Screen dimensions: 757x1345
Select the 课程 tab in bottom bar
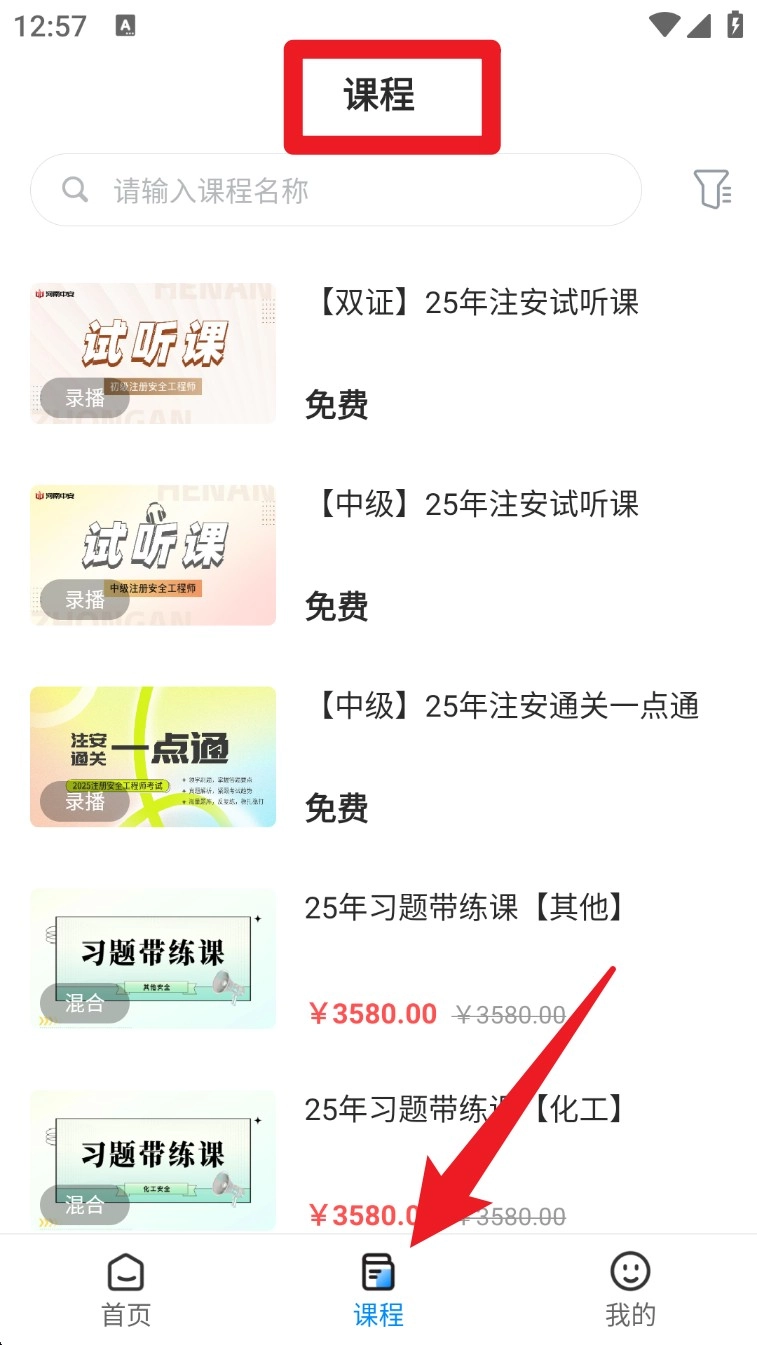tap(378, 1289)
